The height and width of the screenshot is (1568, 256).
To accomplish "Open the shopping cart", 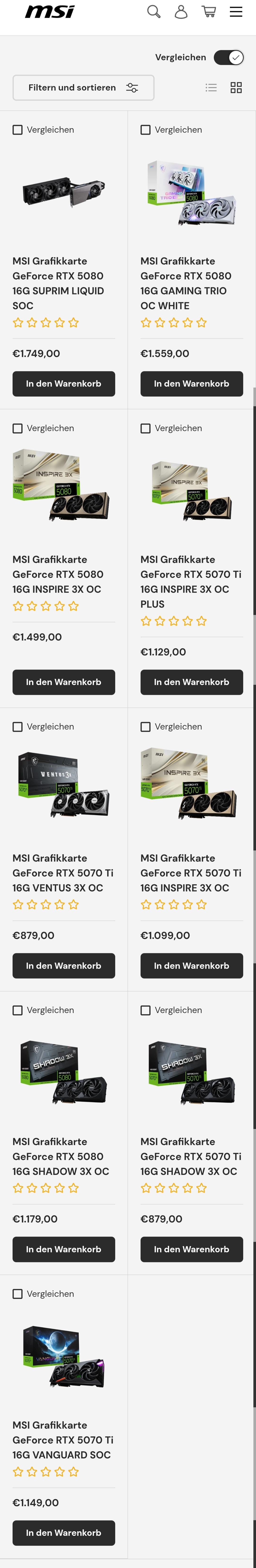I will tap(208, 12).
